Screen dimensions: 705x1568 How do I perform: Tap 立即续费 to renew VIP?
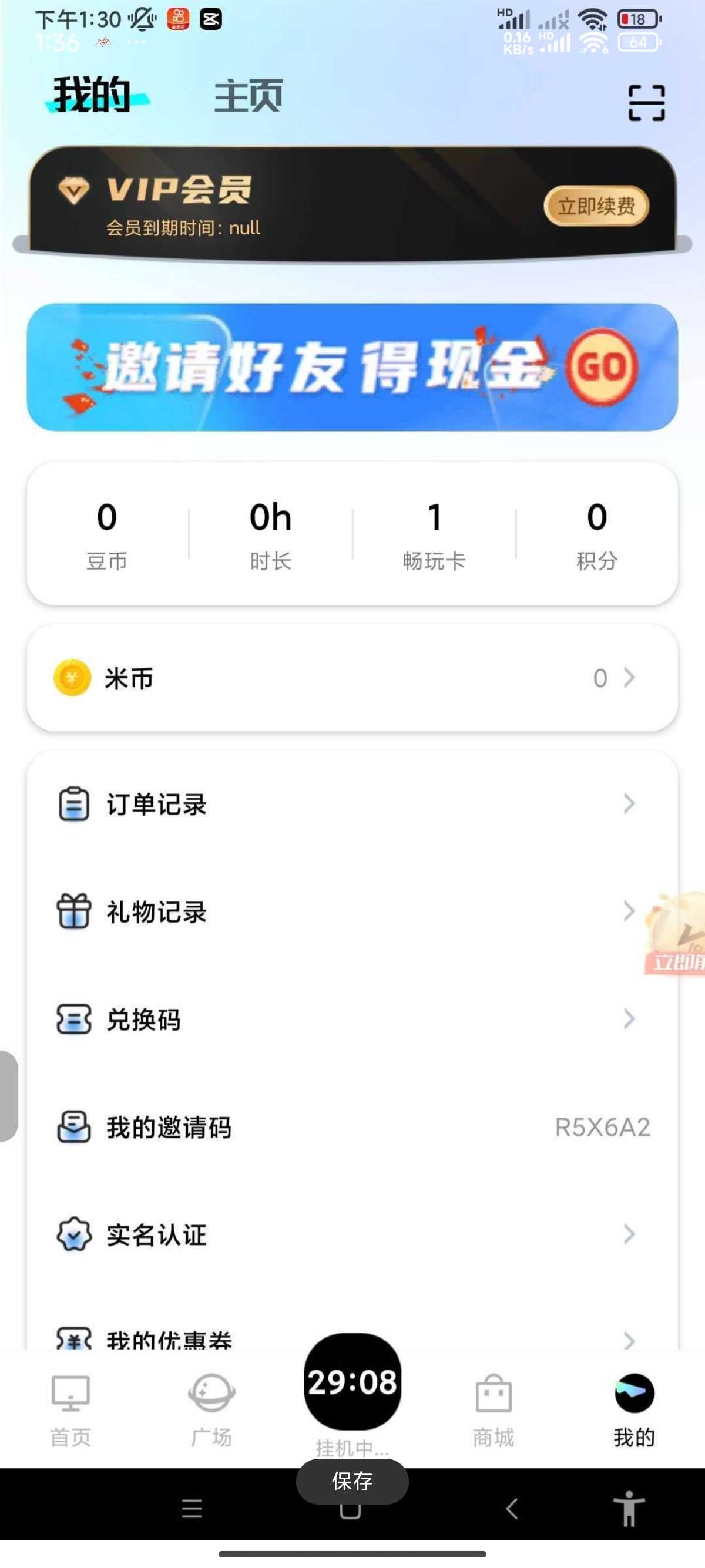[x=596, y=206]
